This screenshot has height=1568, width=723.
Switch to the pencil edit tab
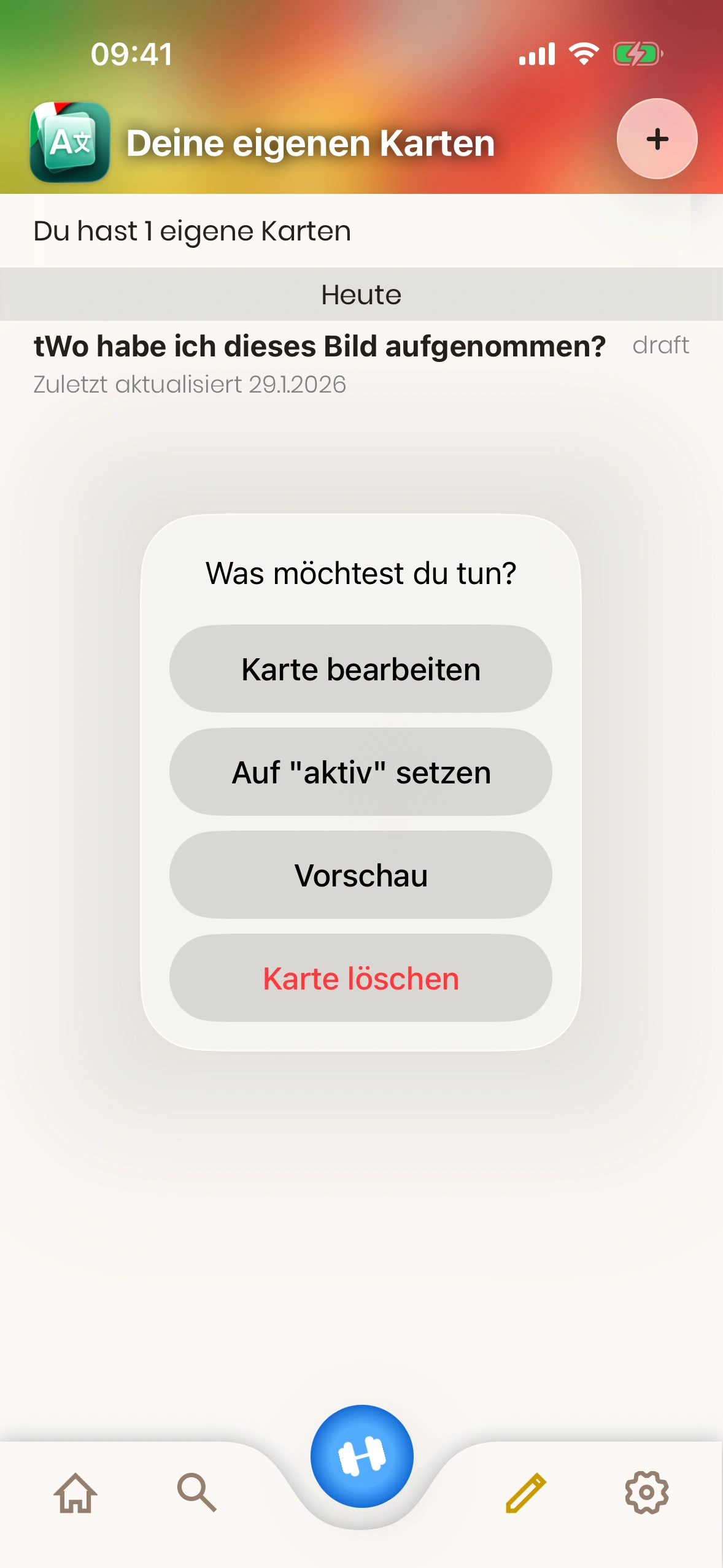(525, 1492)
